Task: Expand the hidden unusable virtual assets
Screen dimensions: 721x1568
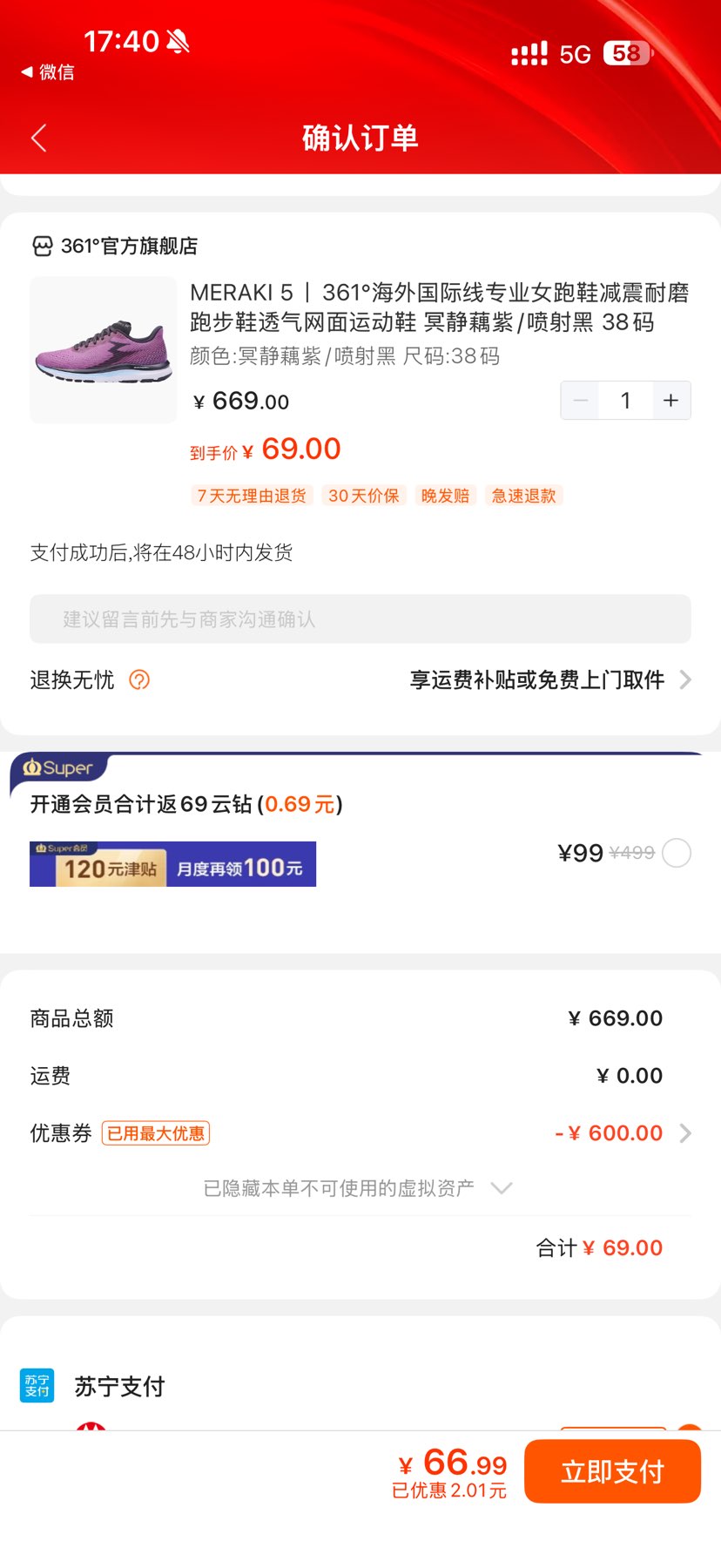Action: 358,1188
